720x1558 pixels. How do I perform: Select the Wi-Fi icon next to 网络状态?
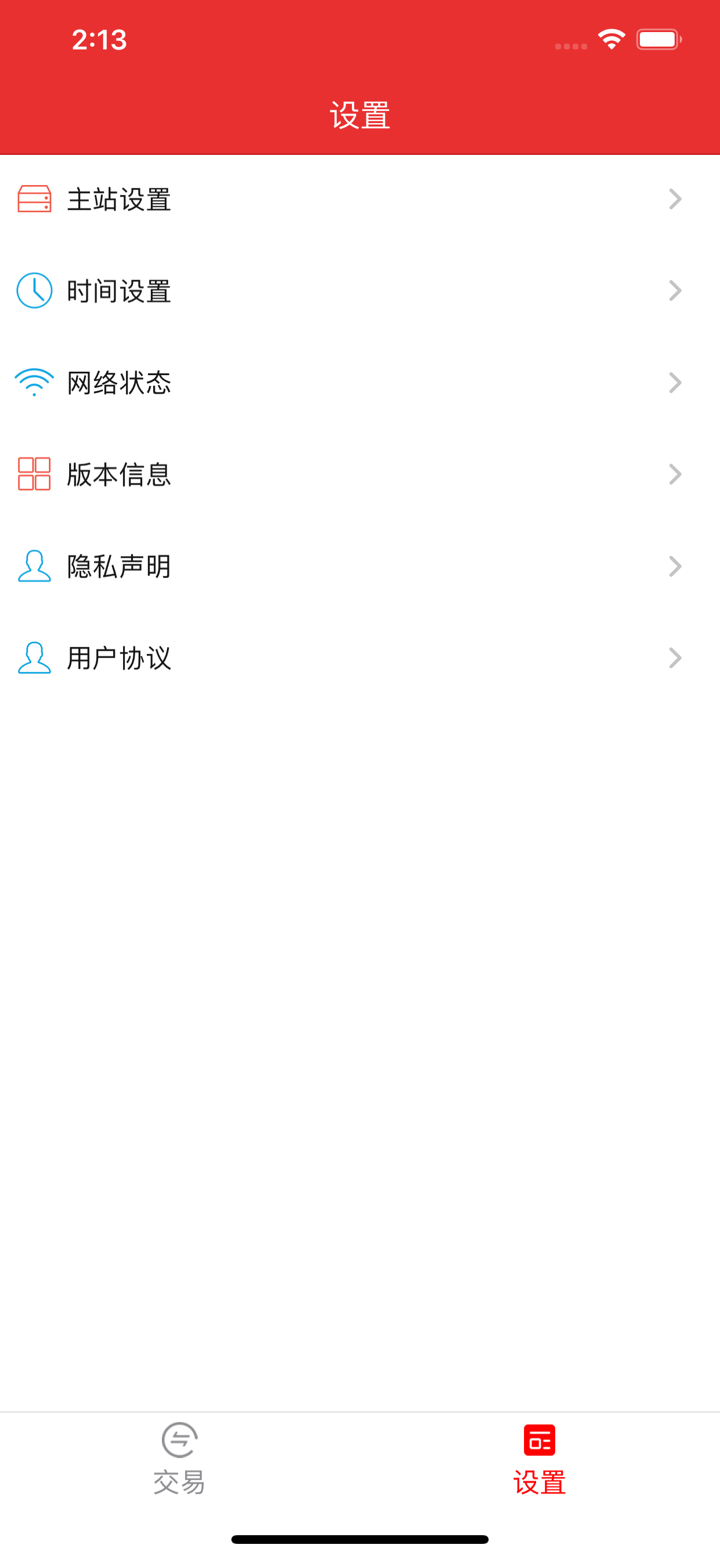pos(33,382)
